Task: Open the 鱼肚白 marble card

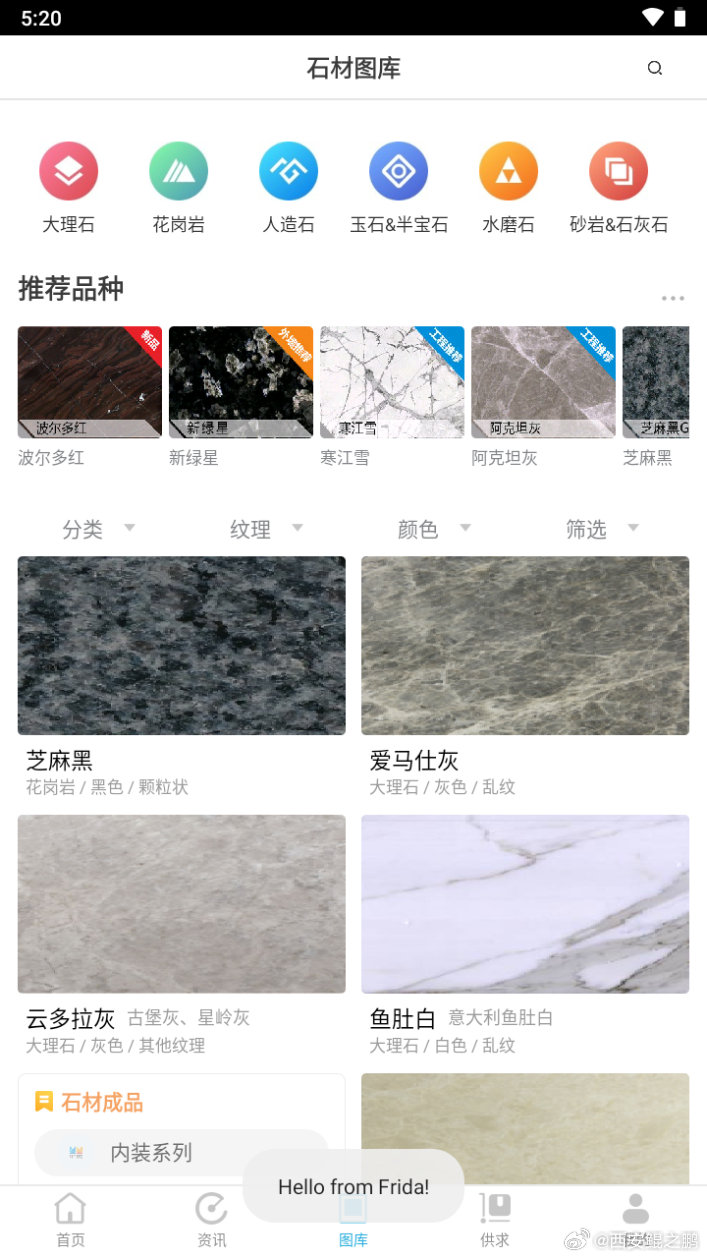Action: click(525, 936)
